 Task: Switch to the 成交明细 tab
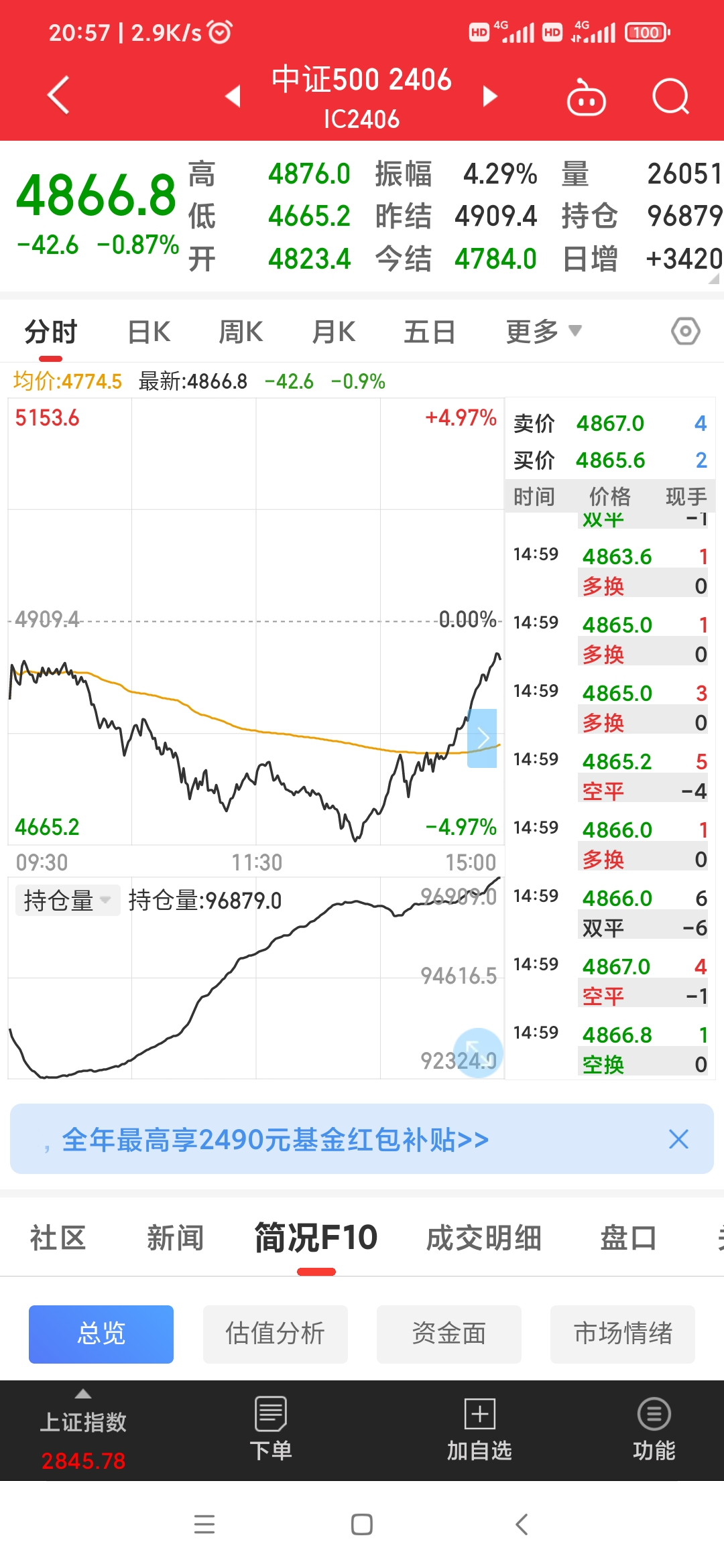[x=483, y=1238]
